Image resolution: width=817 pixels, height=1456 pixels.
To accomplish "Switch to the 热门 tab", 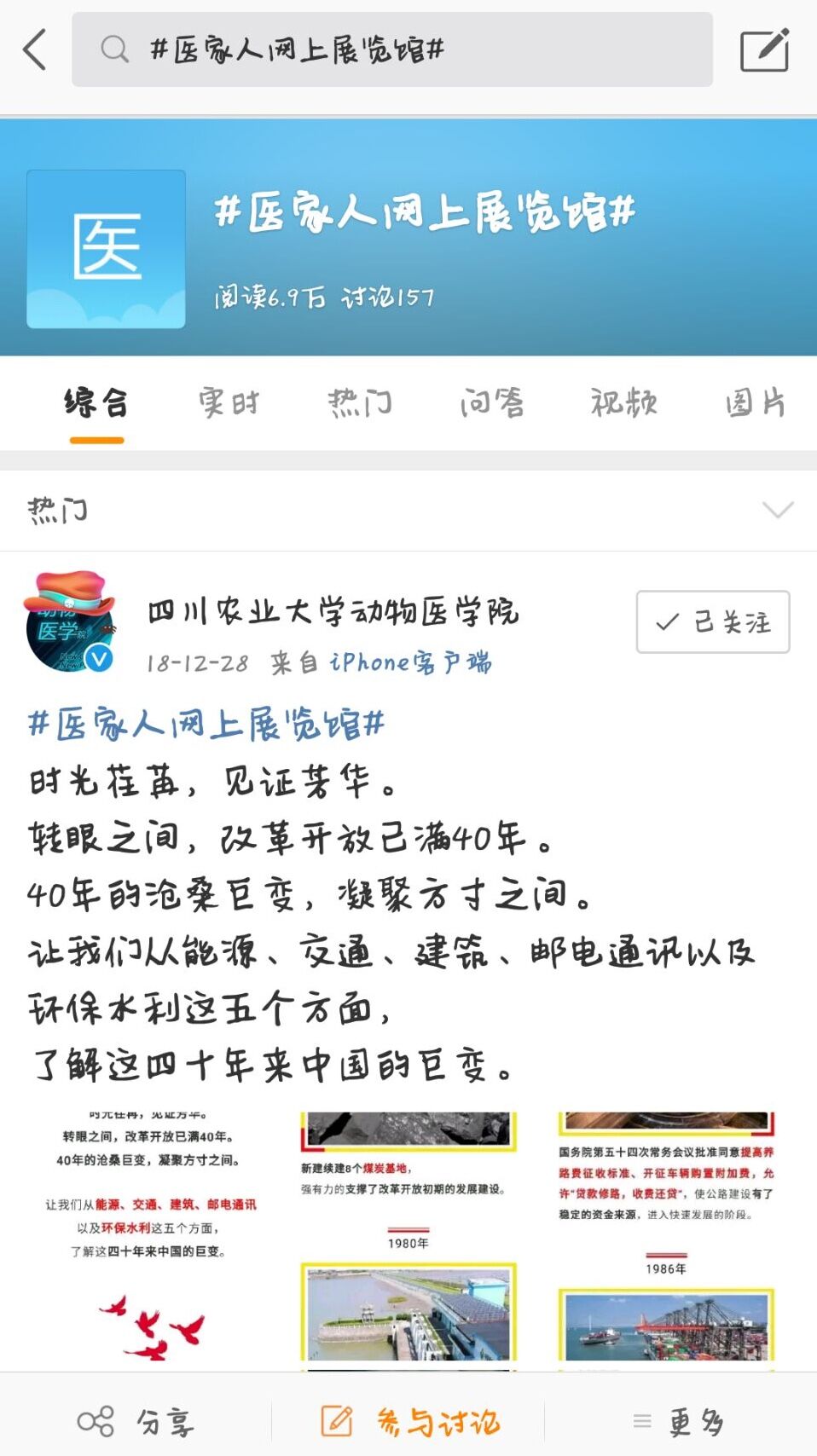I will [360, 402].
